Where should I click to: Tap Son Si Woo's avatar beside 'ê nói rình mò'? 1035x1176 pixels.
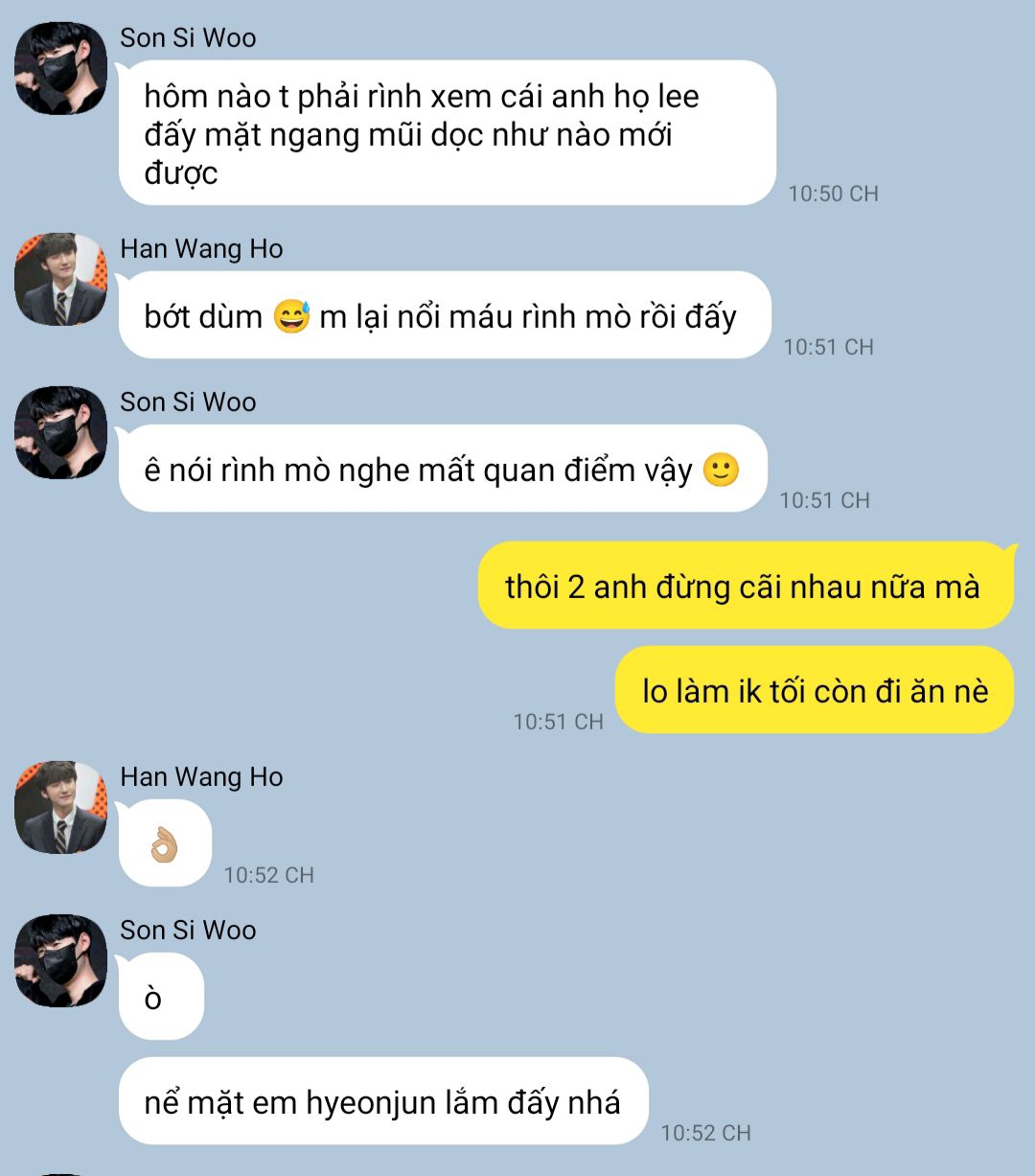point(60,432)
